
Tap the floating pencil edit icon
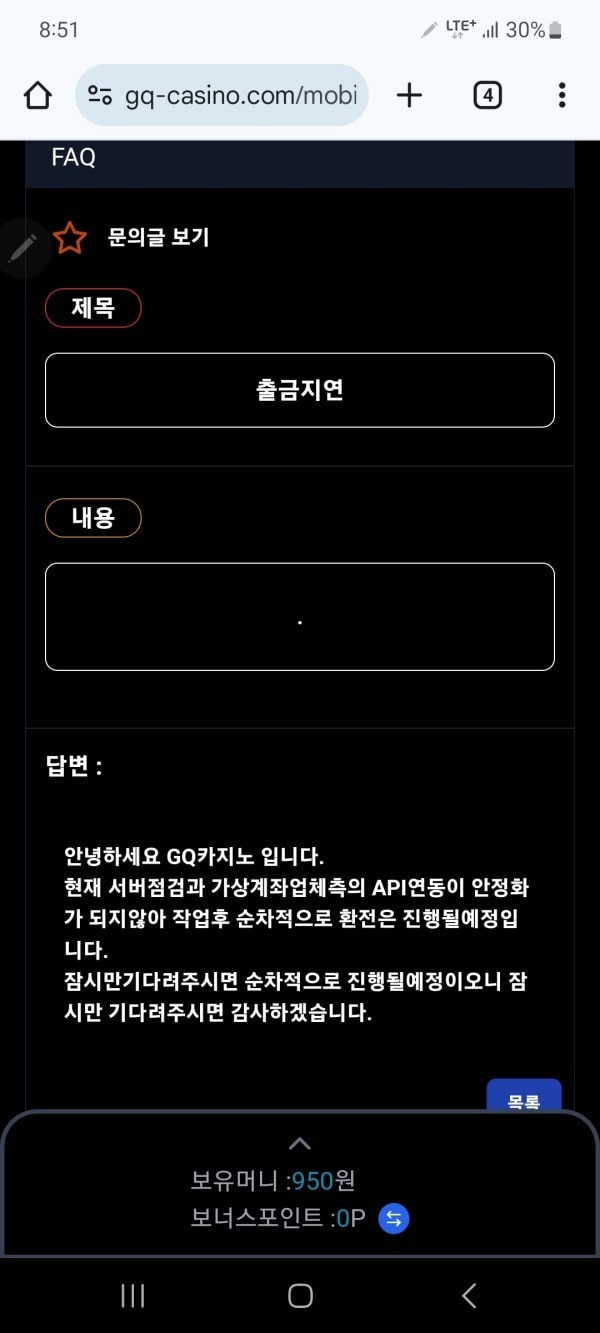click(x=22, y=246)
